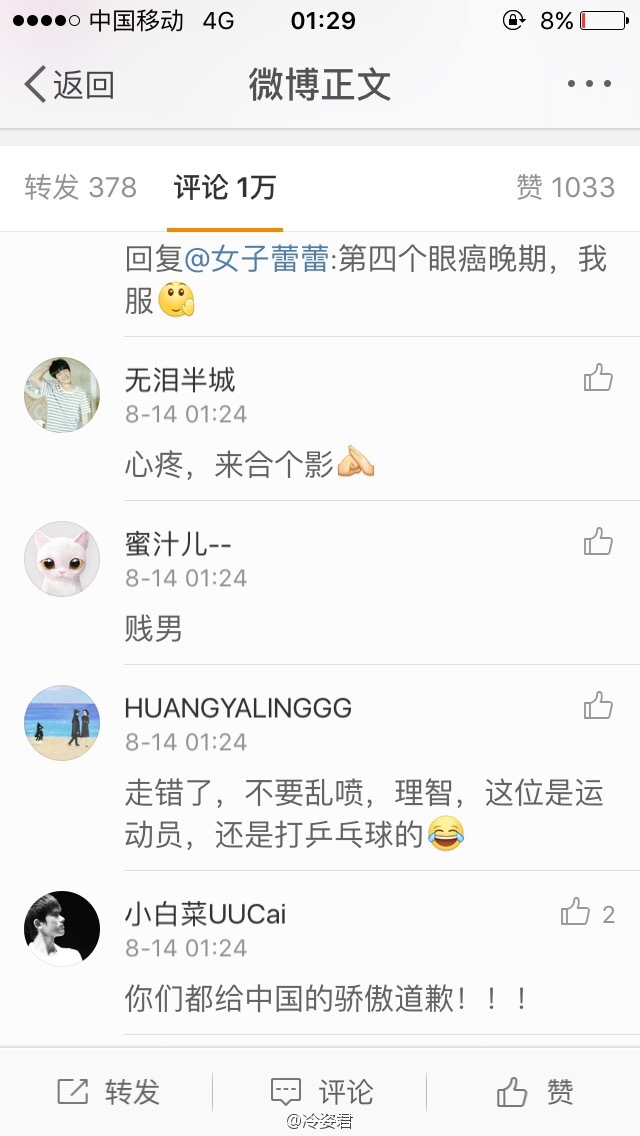Open HUANGYALINGGG's avatar

point(62,723)
